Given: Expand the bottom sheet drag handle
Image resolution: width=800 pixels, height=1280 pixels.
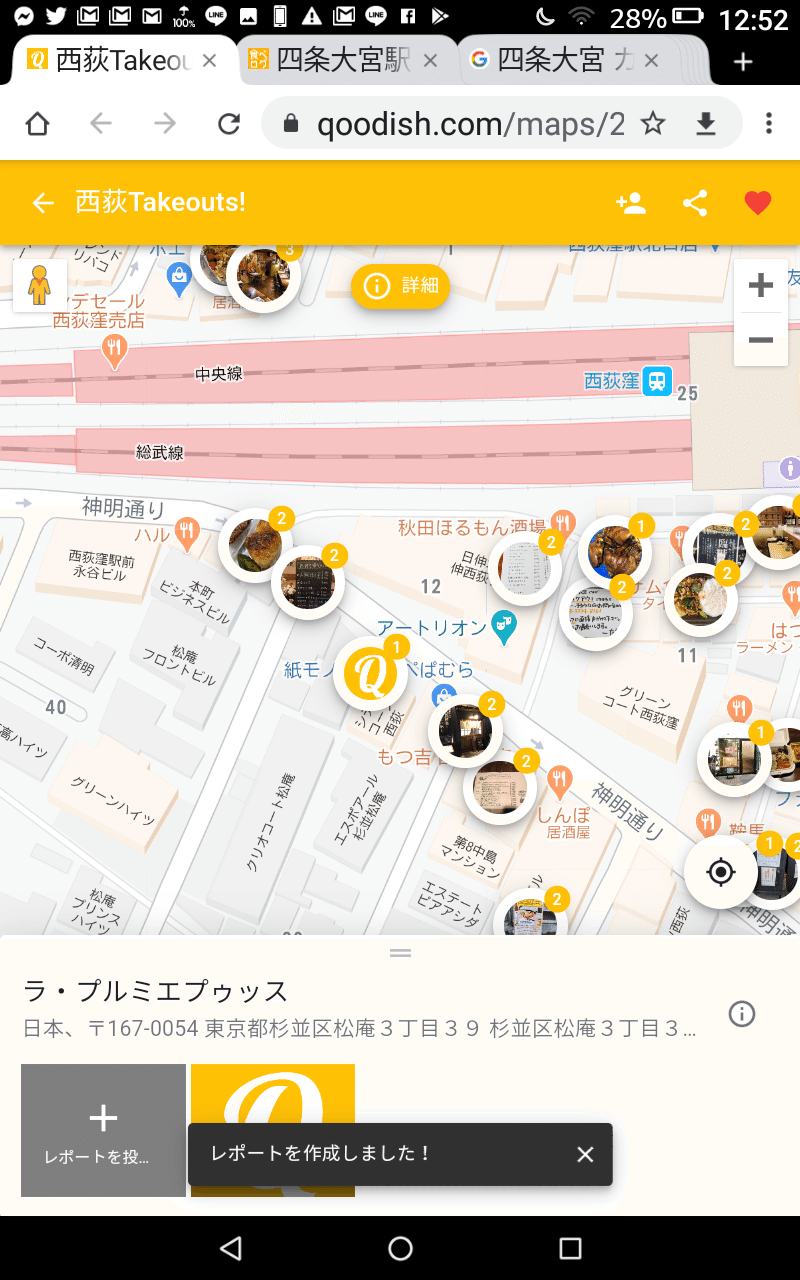Looking at the screenshot, I should [x=399, y=952].
